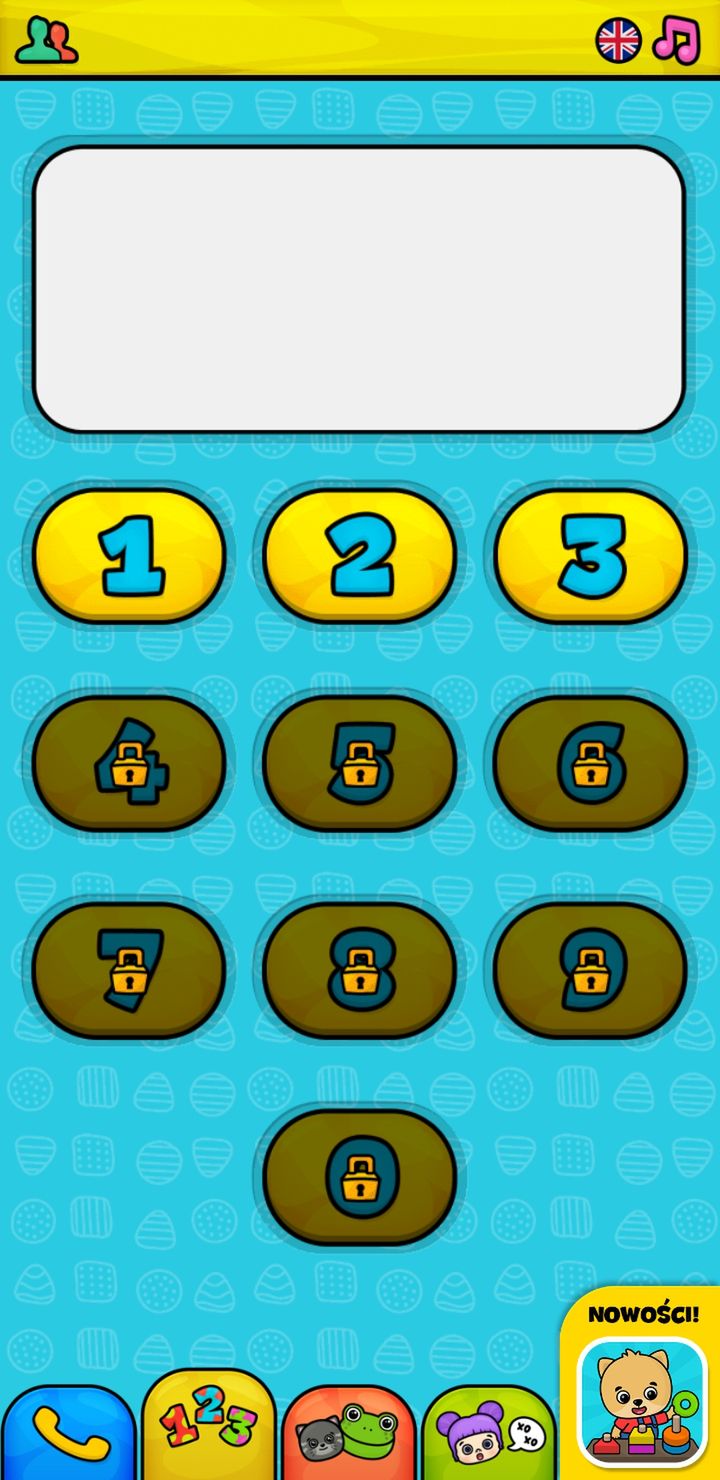Tap the locked number 5 button

click(360, 763)
